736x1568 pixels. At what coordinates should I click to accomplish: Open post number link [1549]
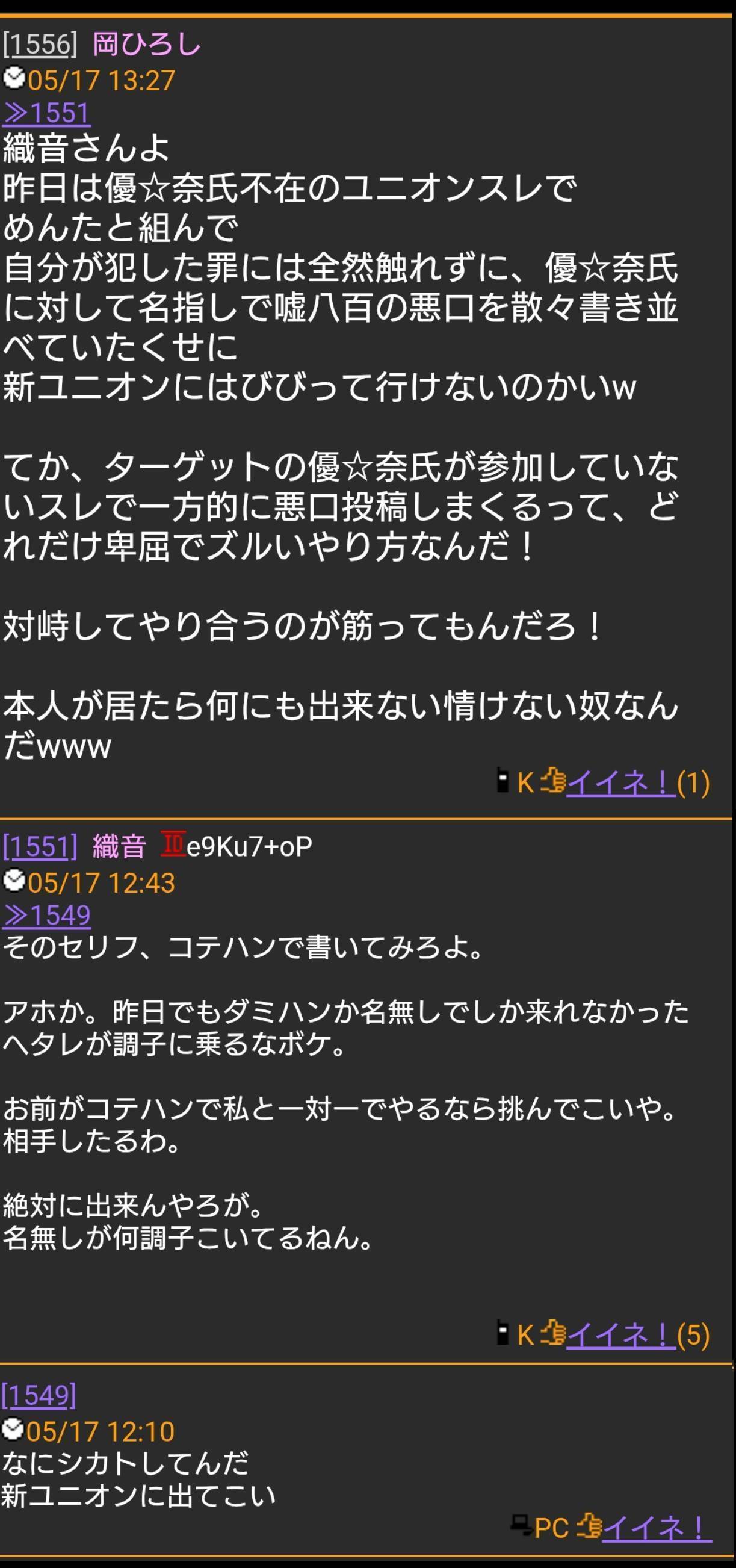[x=39, y=1395]
